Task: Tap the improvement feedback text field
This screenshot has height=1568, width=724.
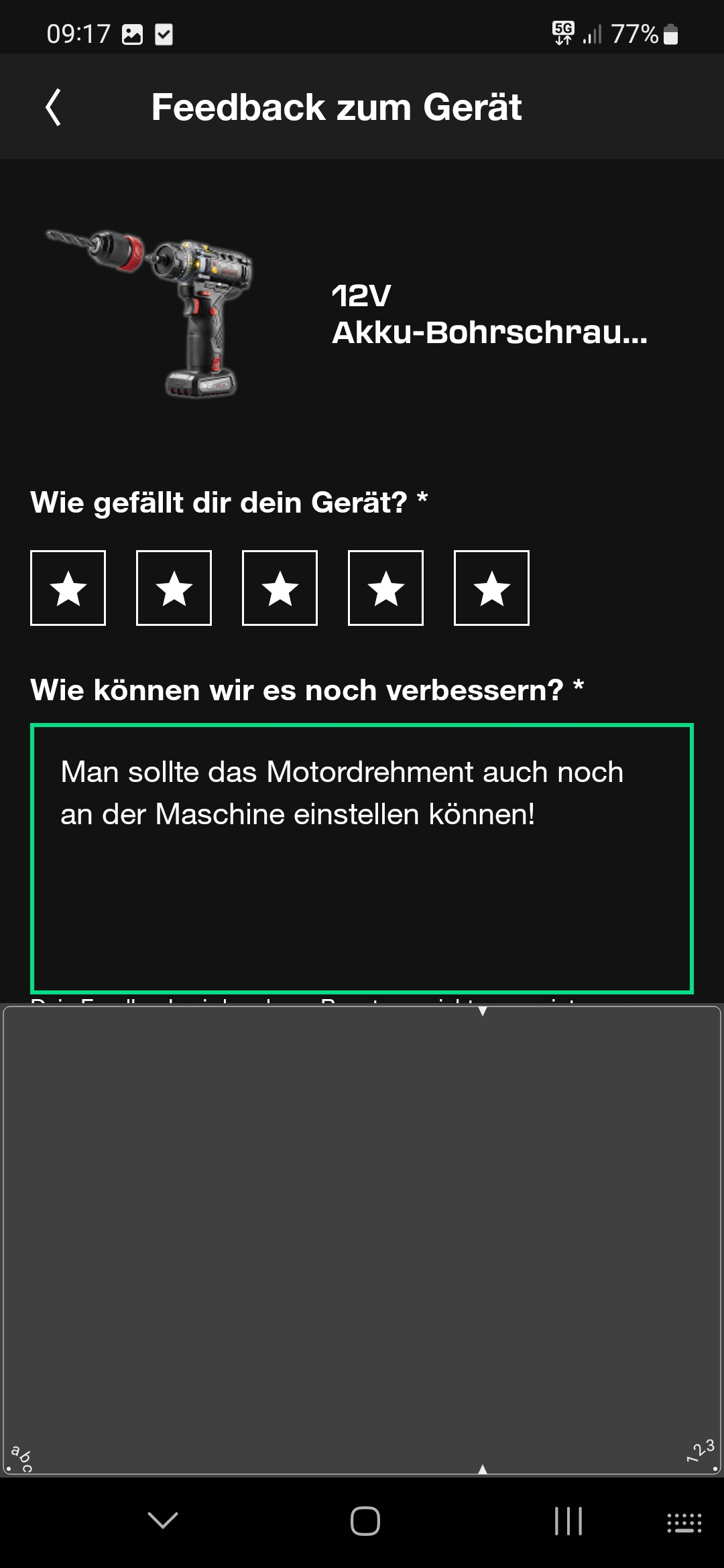Action: click(x=362, y=858)
